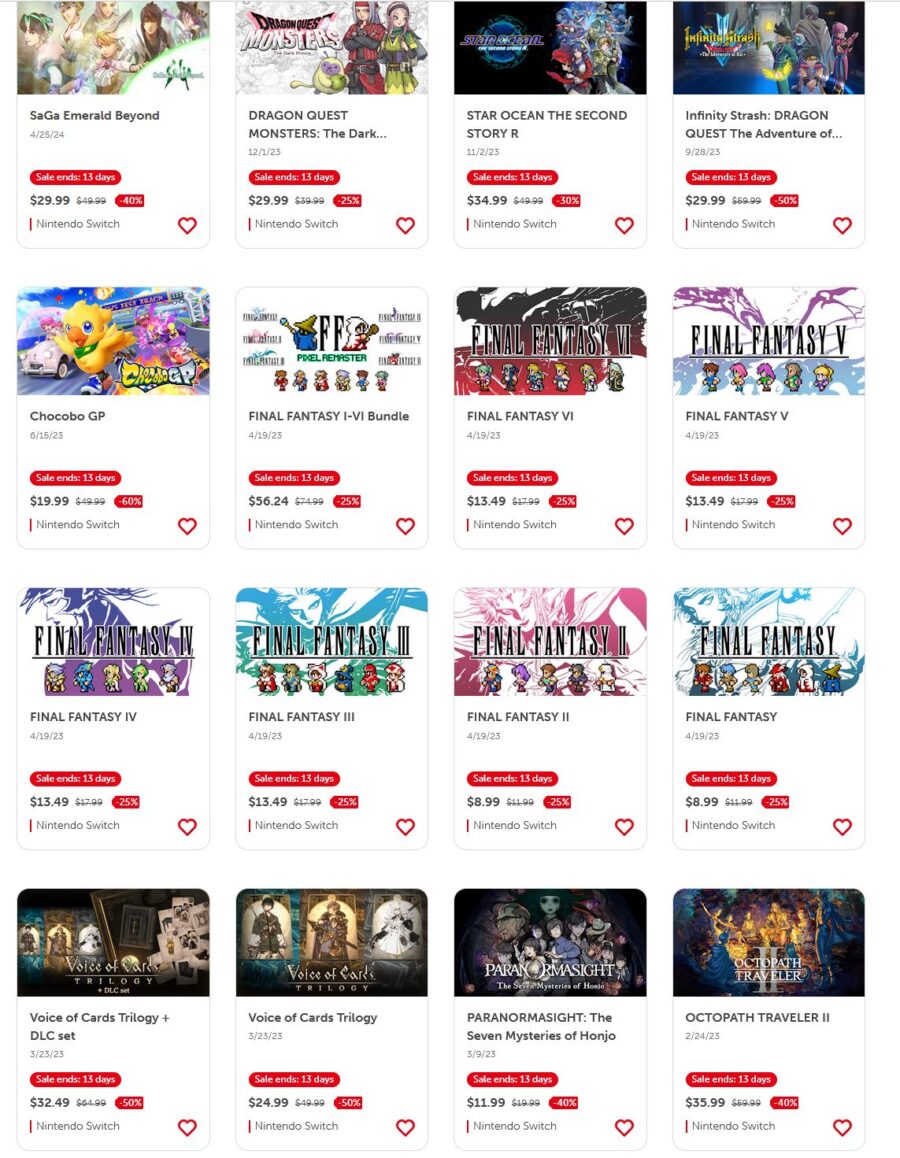The height and width of the screenshot is (1158, 900).
Task: Open the SaGa Emerald Beyond game card
Action: pyautogui.click(x=95, y=115)
